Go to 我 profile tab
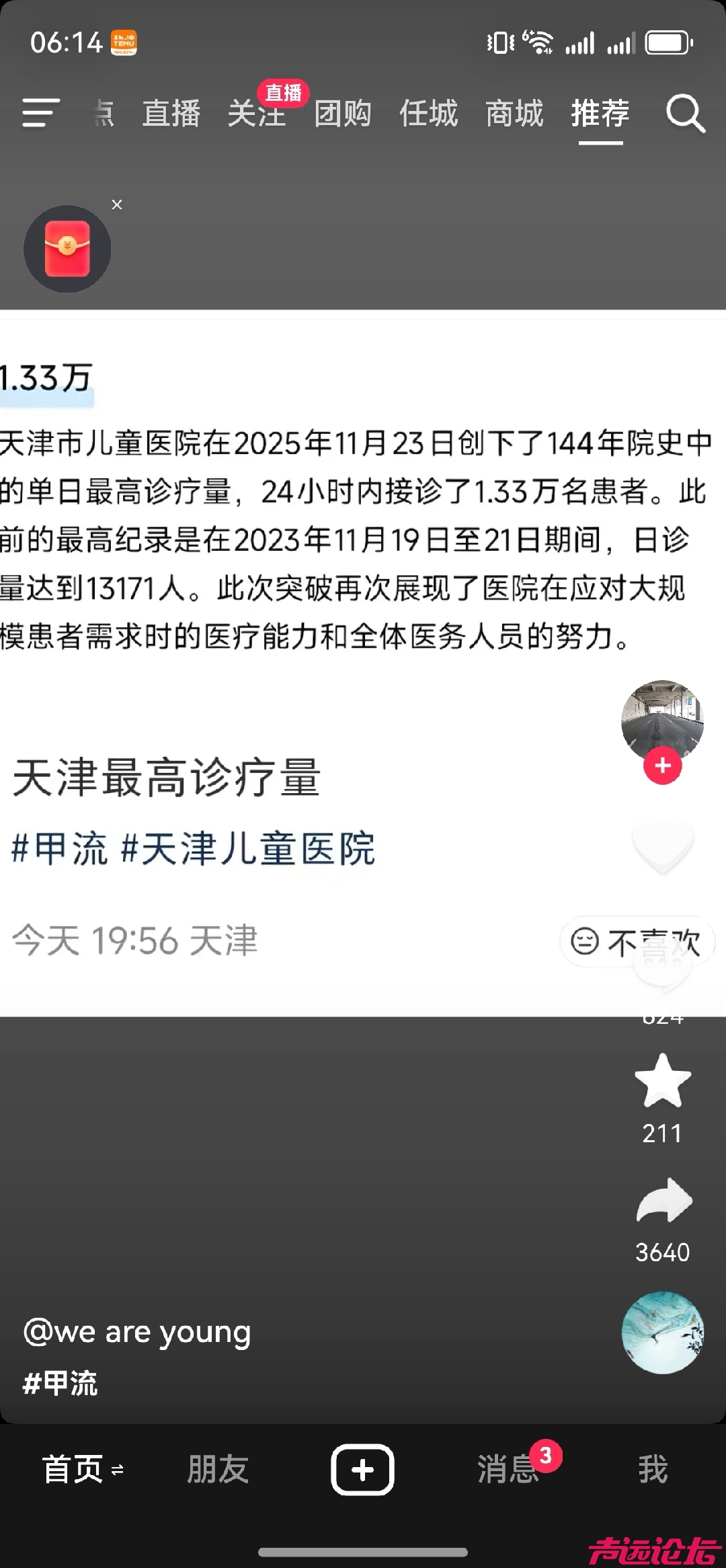 coord(653,1469)
